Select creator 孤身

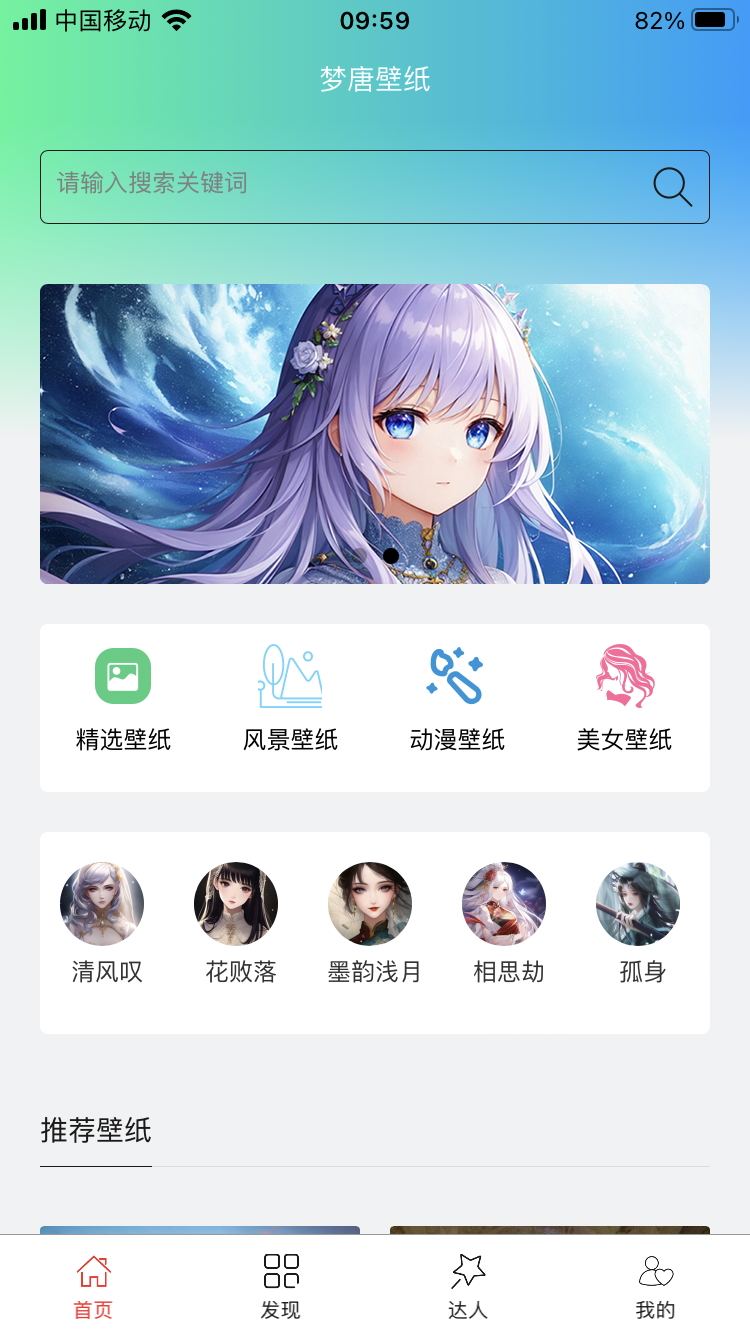[638, 924]
